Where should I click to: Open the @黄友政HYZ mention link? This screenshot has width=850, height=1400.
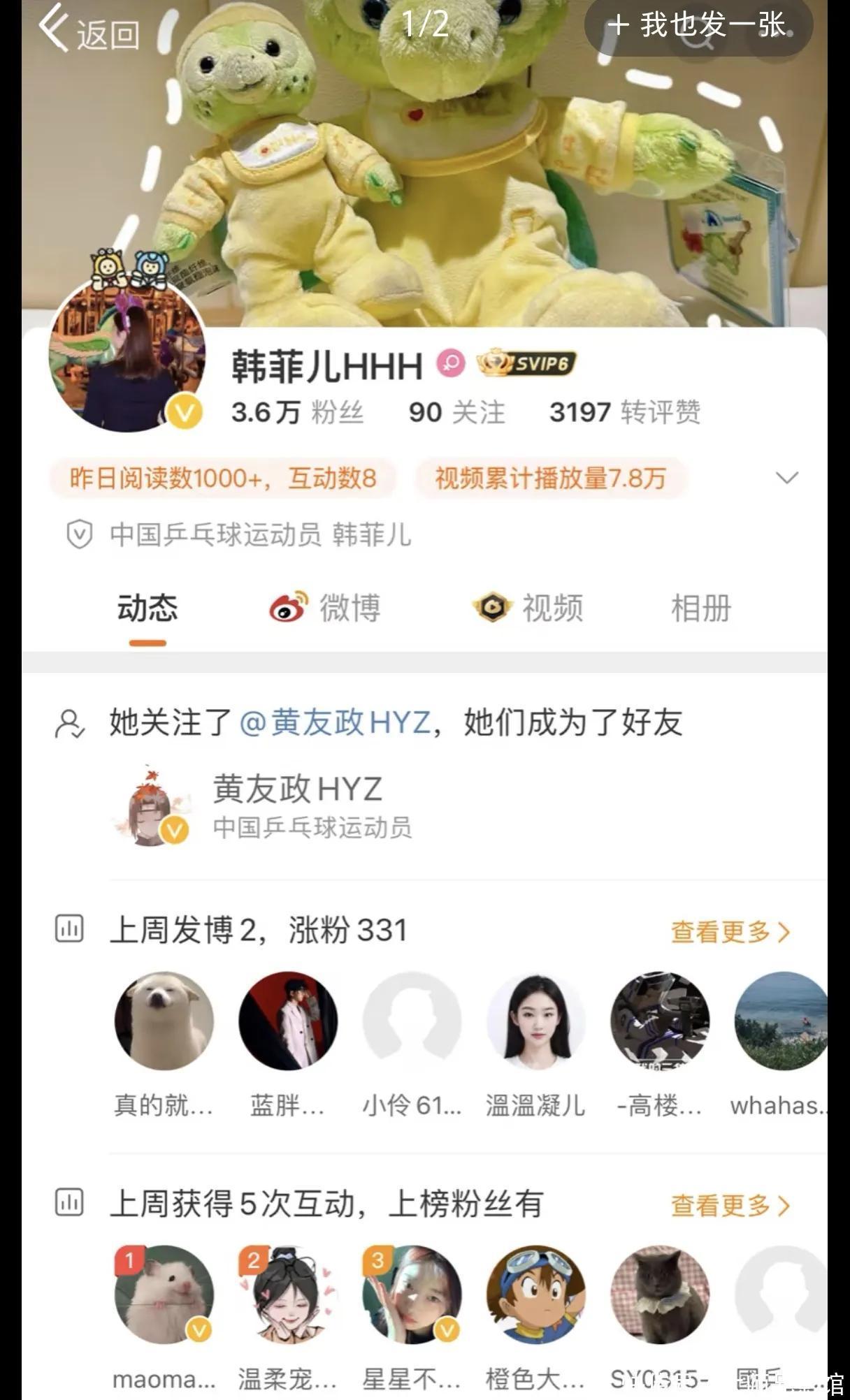335,722
